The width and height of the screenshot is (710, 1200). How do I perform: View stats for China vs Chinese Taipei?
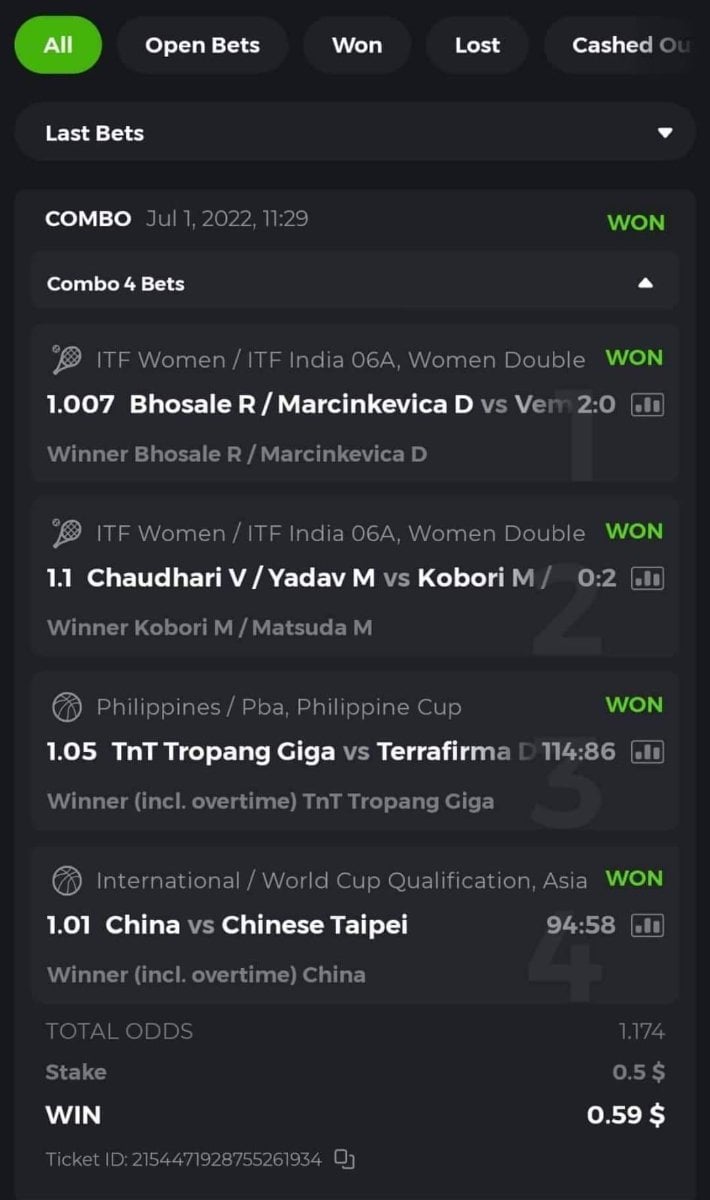click(x=648, y=925)
